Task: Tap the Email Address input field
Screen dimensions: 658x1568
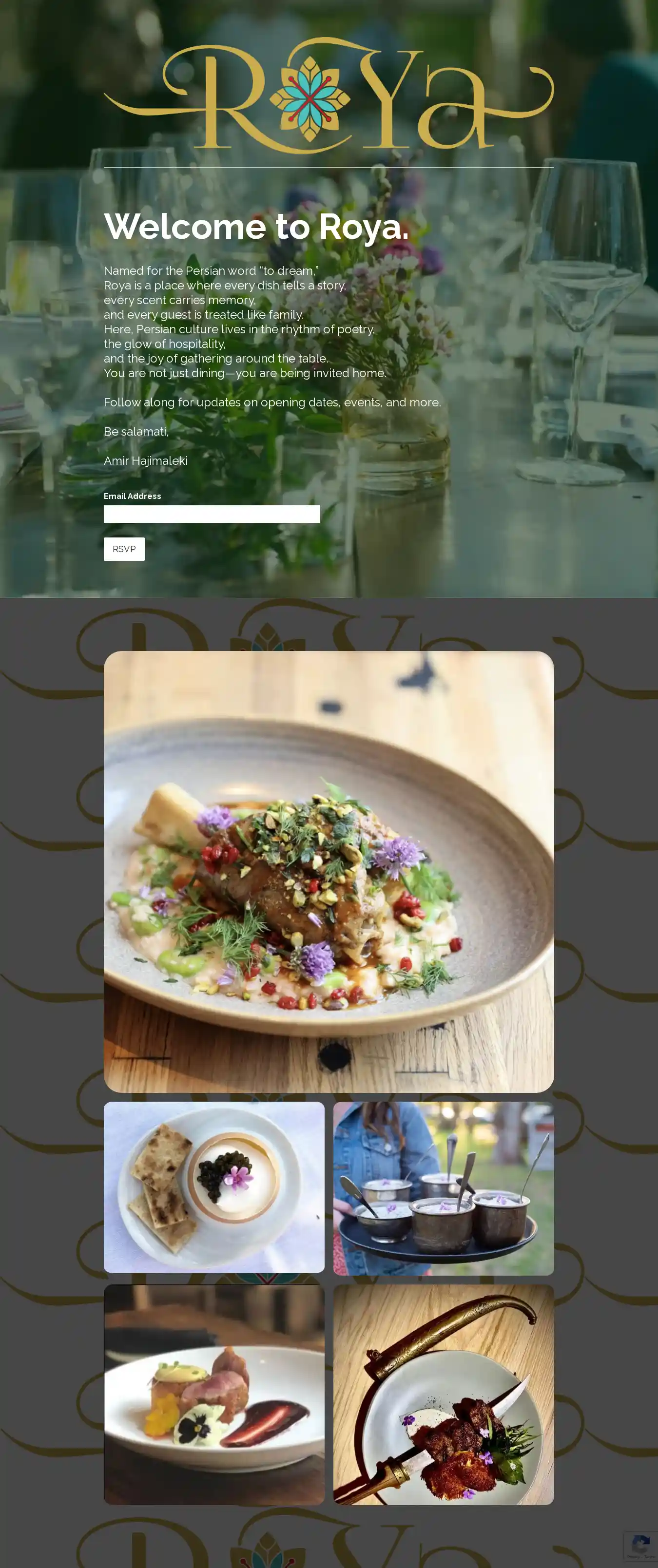Action: click(x=211, y=514)
